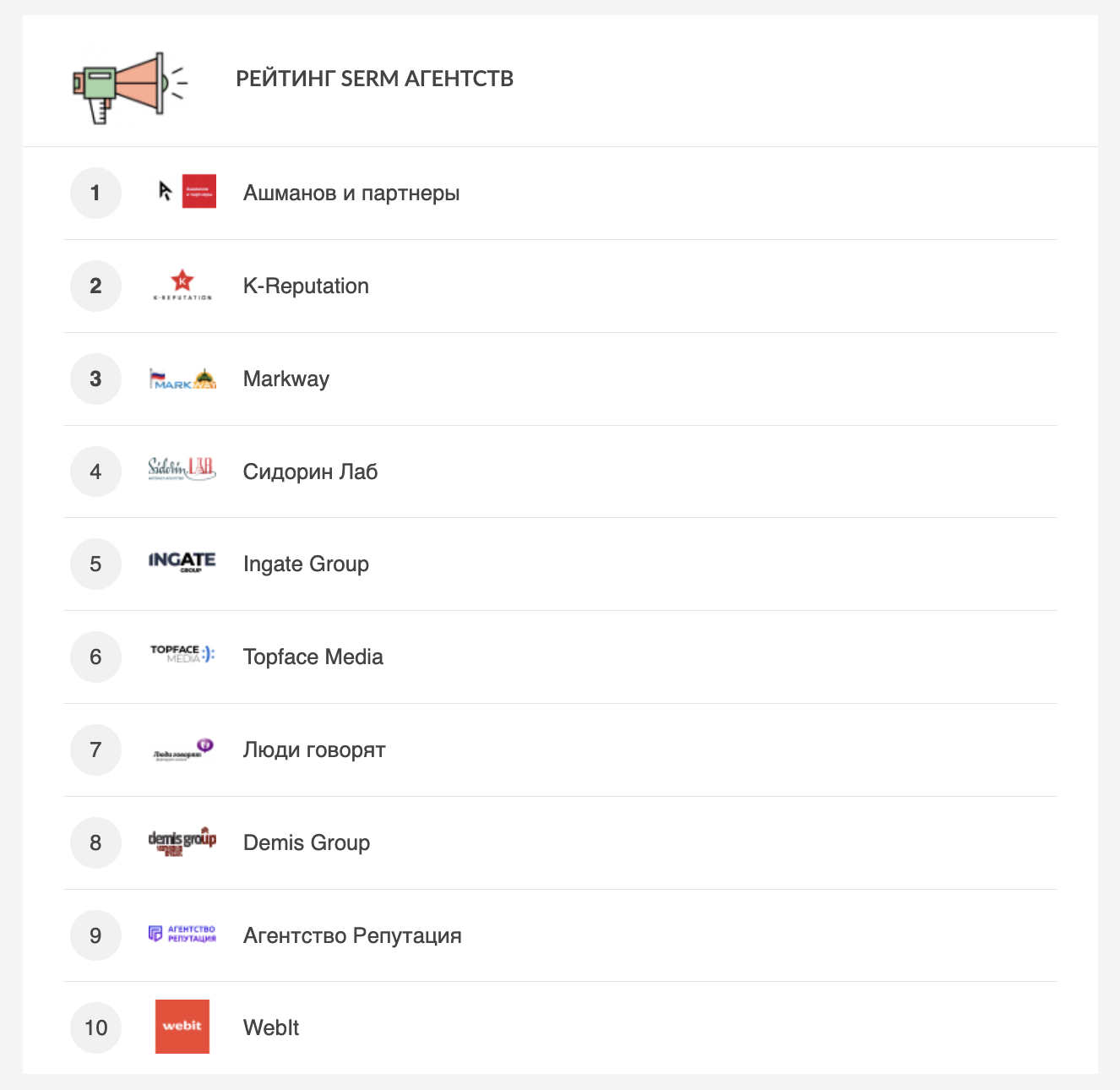
Task: Open the Агентство Репутация row
Action: coord(352,936)
